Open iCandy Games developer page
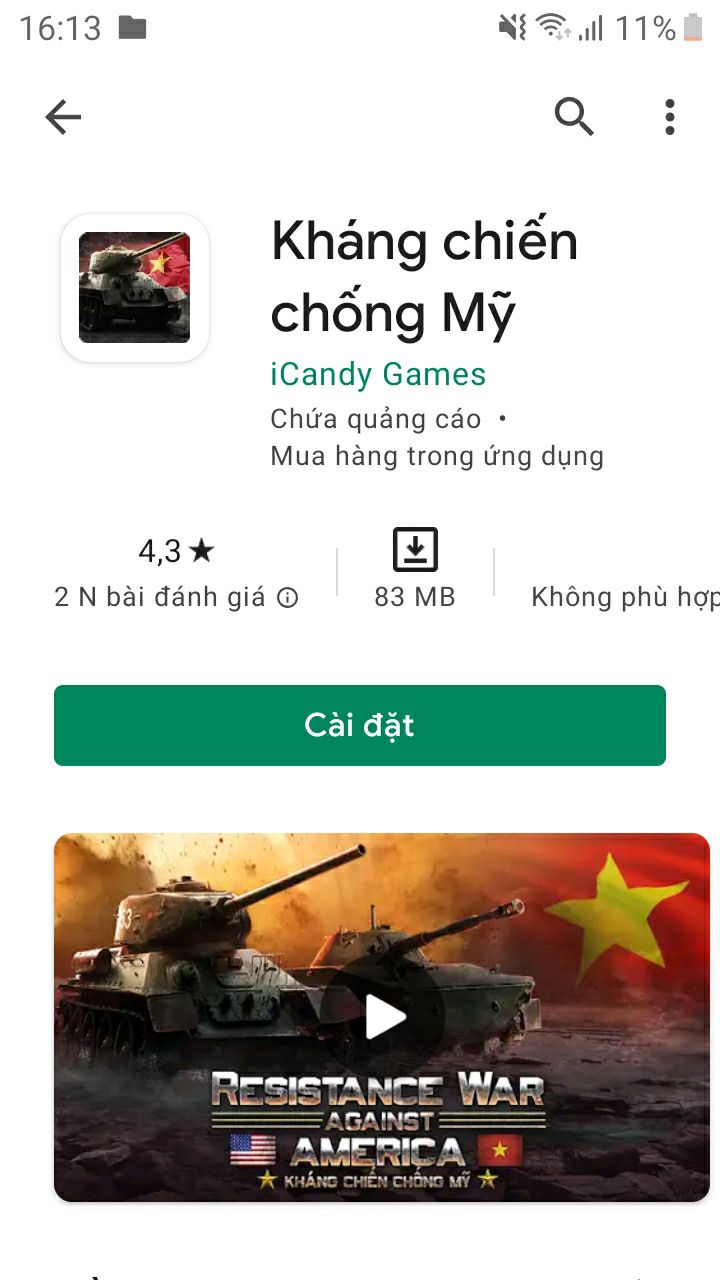 coord(378,374)
